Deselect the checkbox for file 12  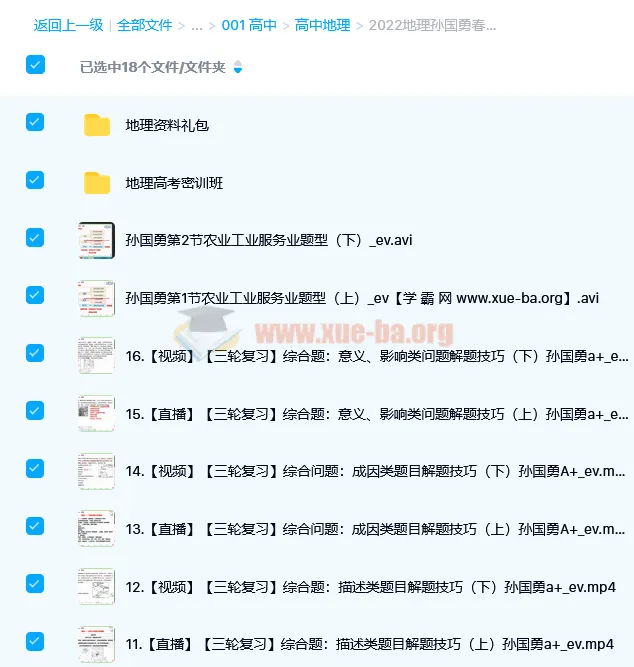(35, 583)
